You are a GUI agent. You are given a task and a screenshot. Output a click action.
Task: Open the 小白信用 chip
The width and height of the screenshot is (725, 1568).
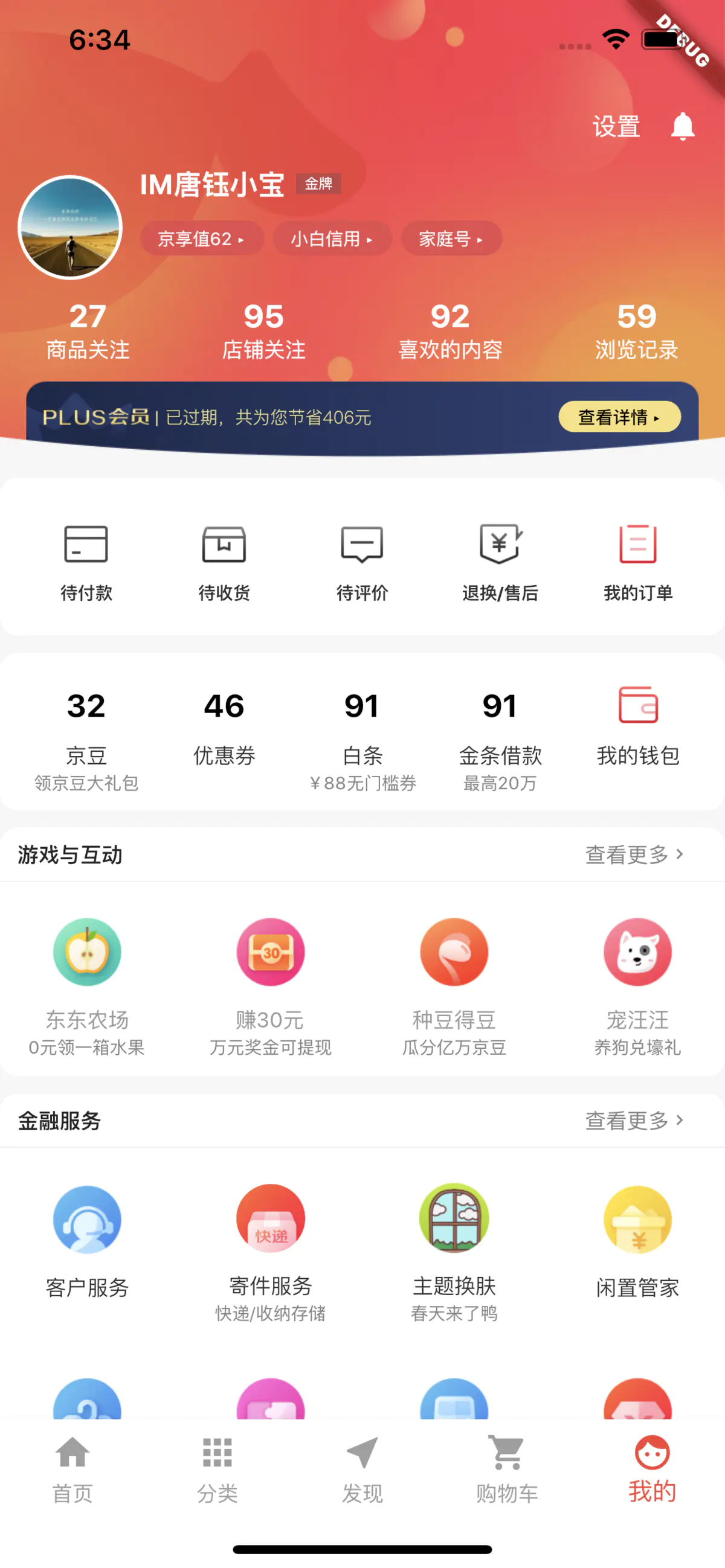tap(332, 238)
